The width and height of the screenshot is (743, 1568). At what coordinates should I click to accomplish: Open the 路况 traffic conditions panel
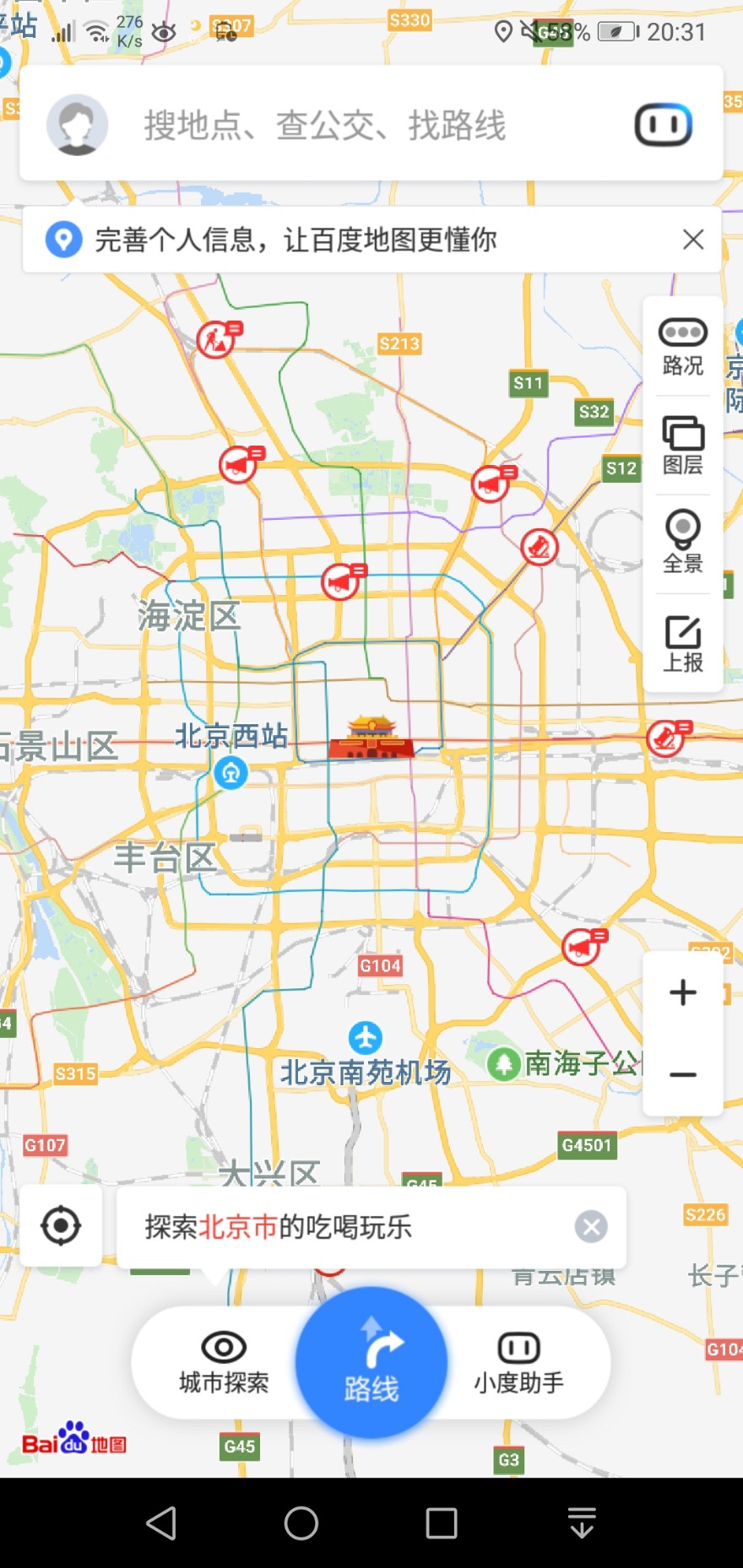click(682, 346)
